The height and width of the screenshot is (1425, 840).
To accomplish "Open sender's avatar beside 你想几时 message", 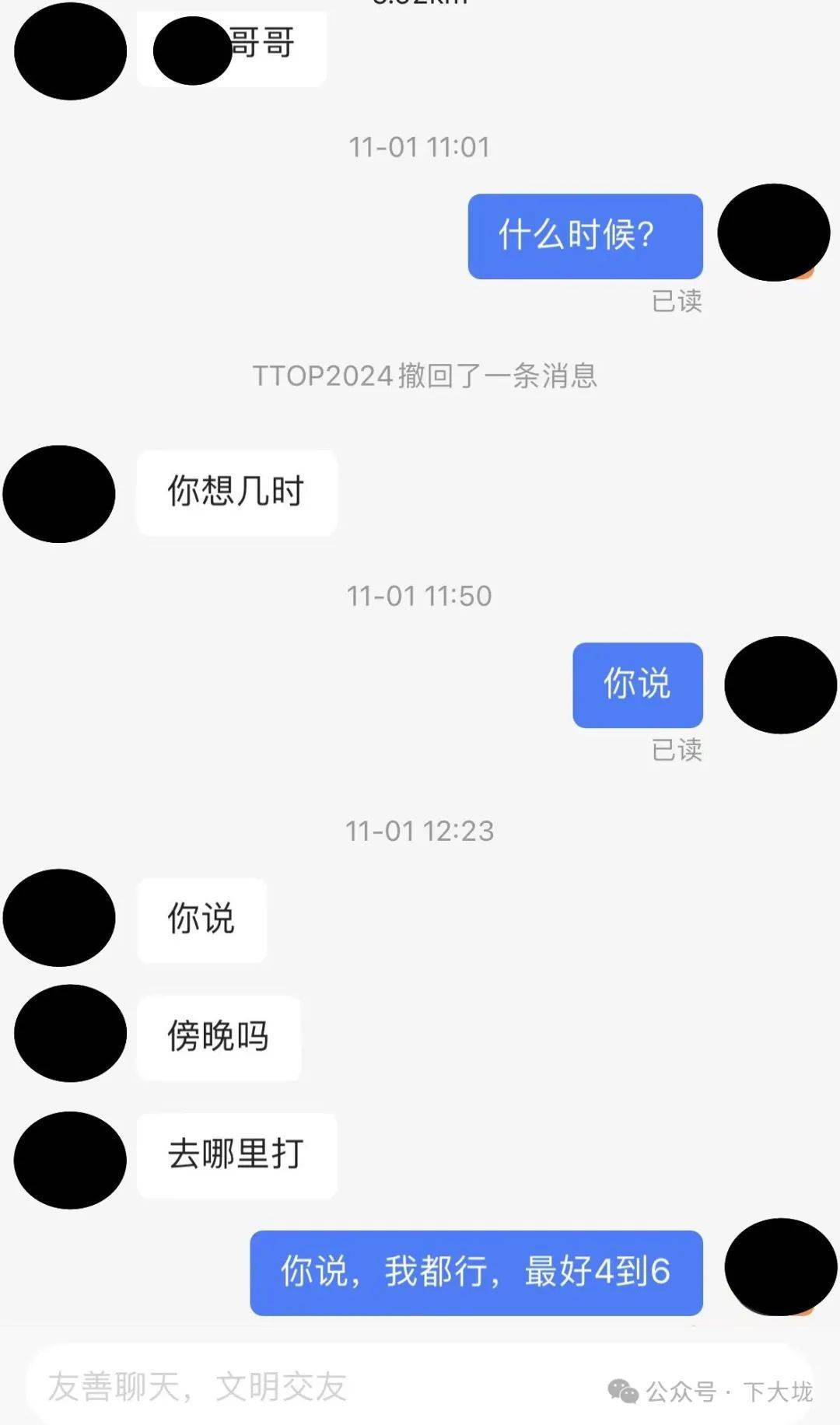I will point(59,494).
